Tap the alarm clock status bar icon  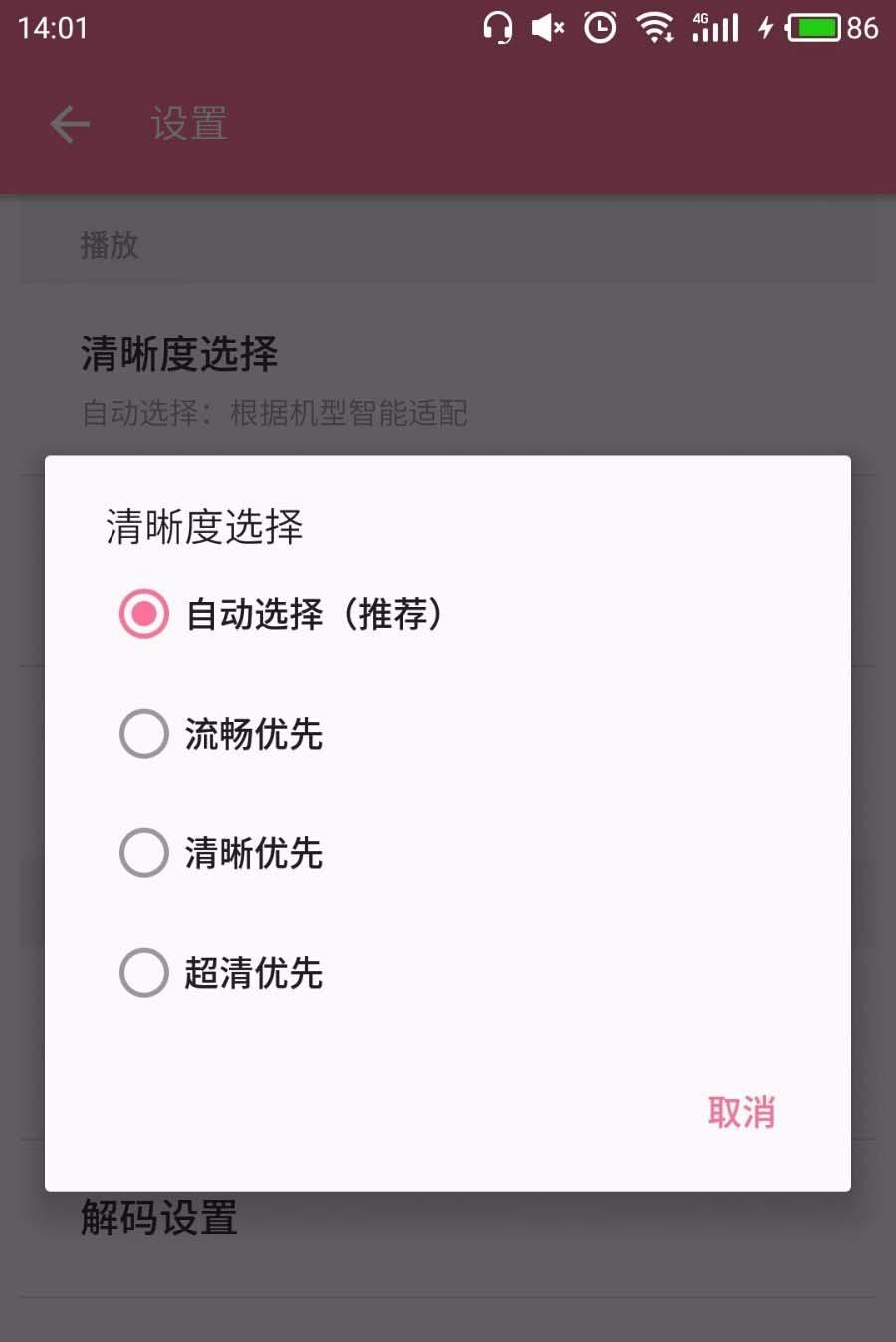(x=600, y=27)
